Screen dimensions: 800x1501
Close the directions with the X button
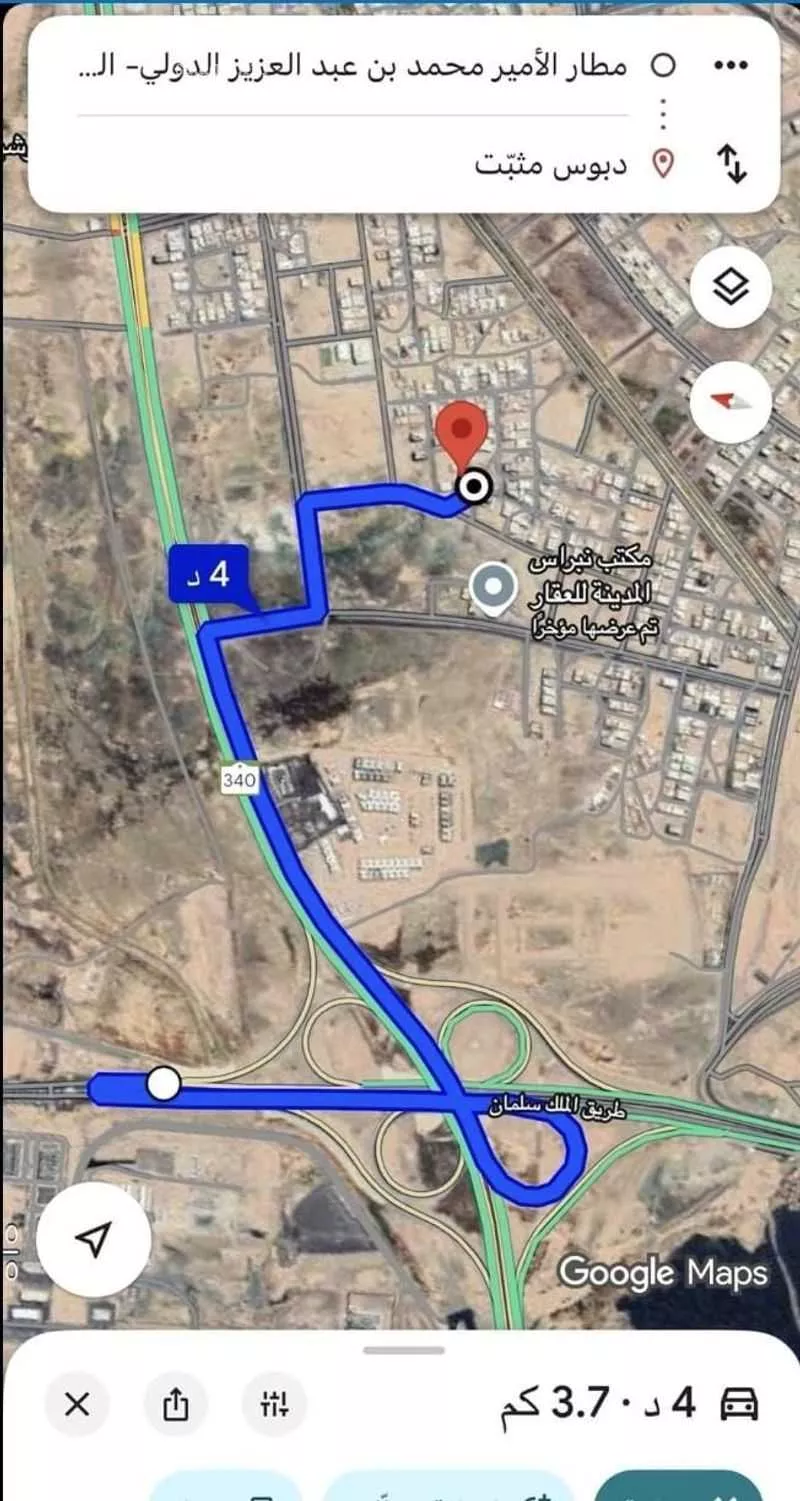[76, 1404]
